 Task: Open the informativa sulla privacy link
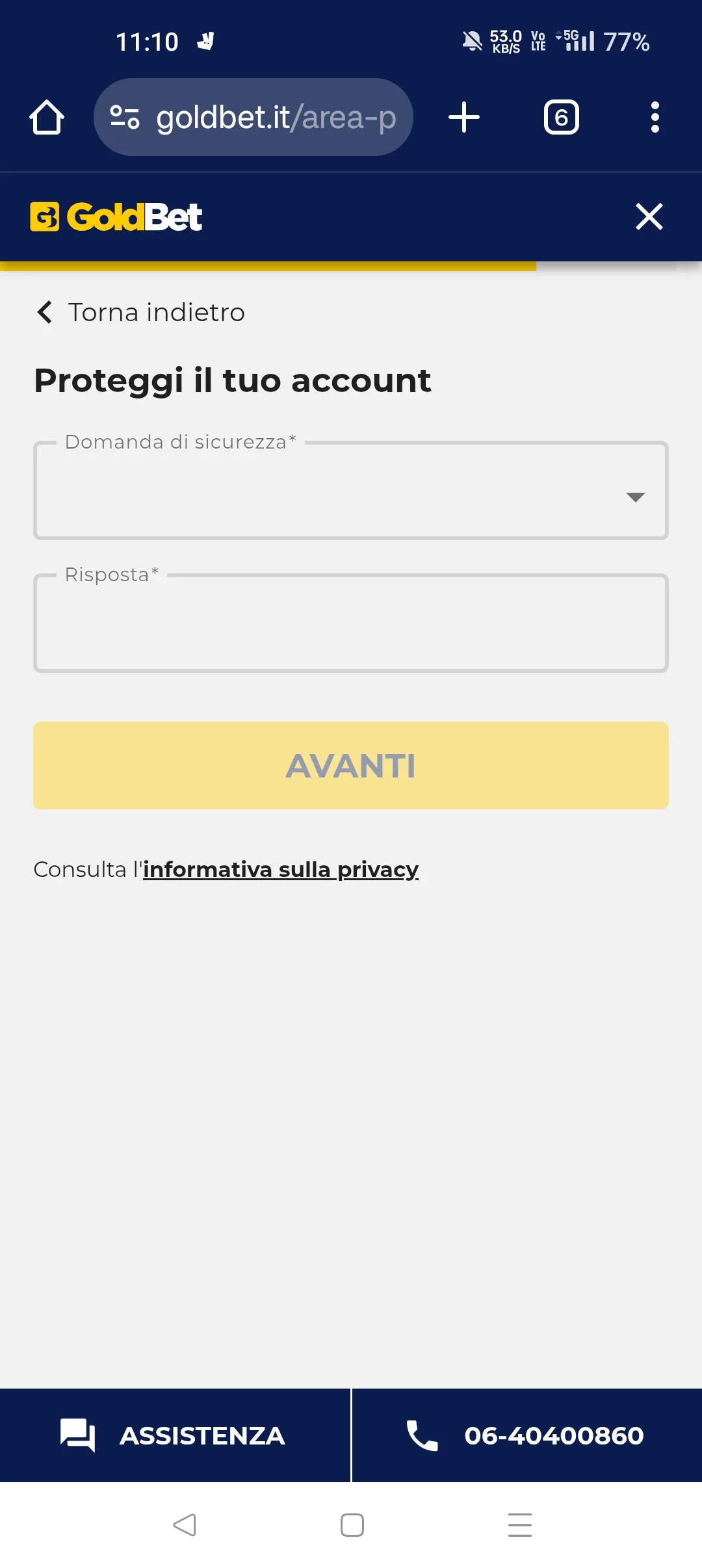tap(281, 869)
